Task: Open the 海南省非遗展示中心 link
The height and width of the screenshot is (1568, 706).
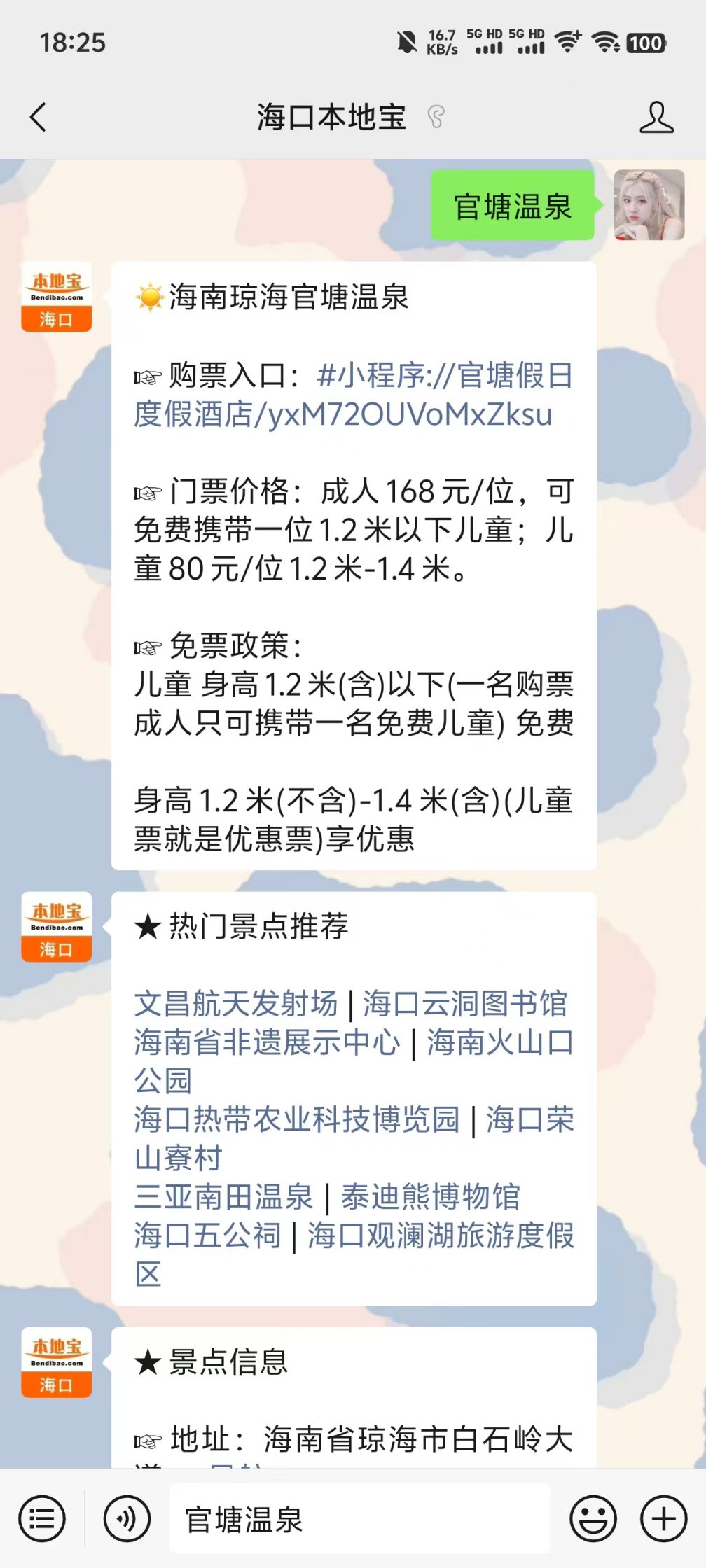Action: pyautogui.click(x=267, y=1042)
